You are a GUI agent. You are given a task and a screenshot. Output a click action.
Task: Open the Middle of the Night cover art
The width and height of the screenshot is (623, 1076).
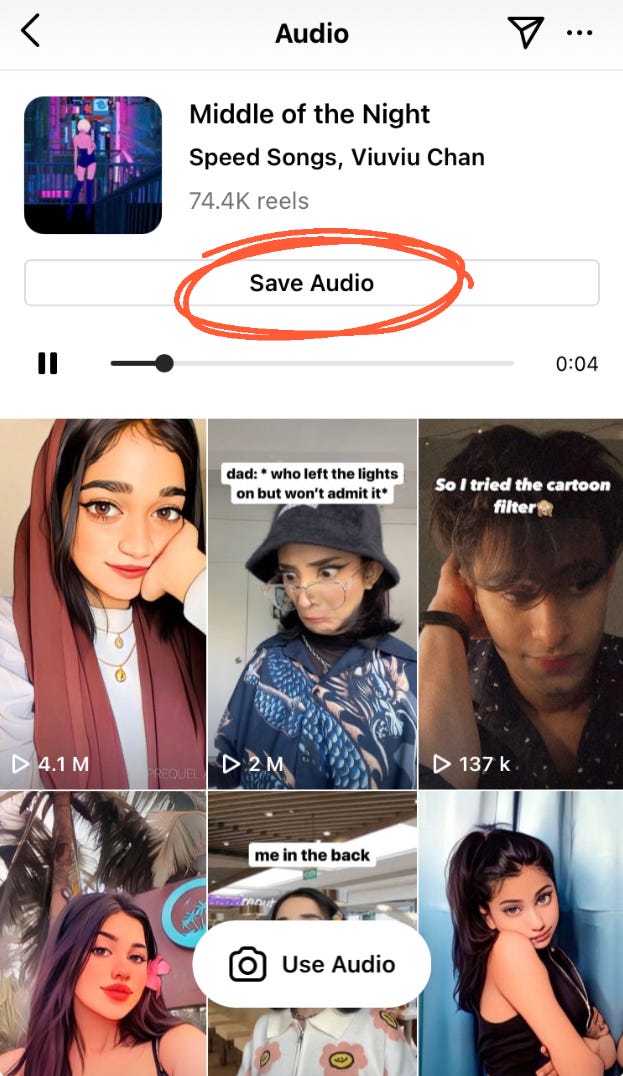tap(93, 165)
